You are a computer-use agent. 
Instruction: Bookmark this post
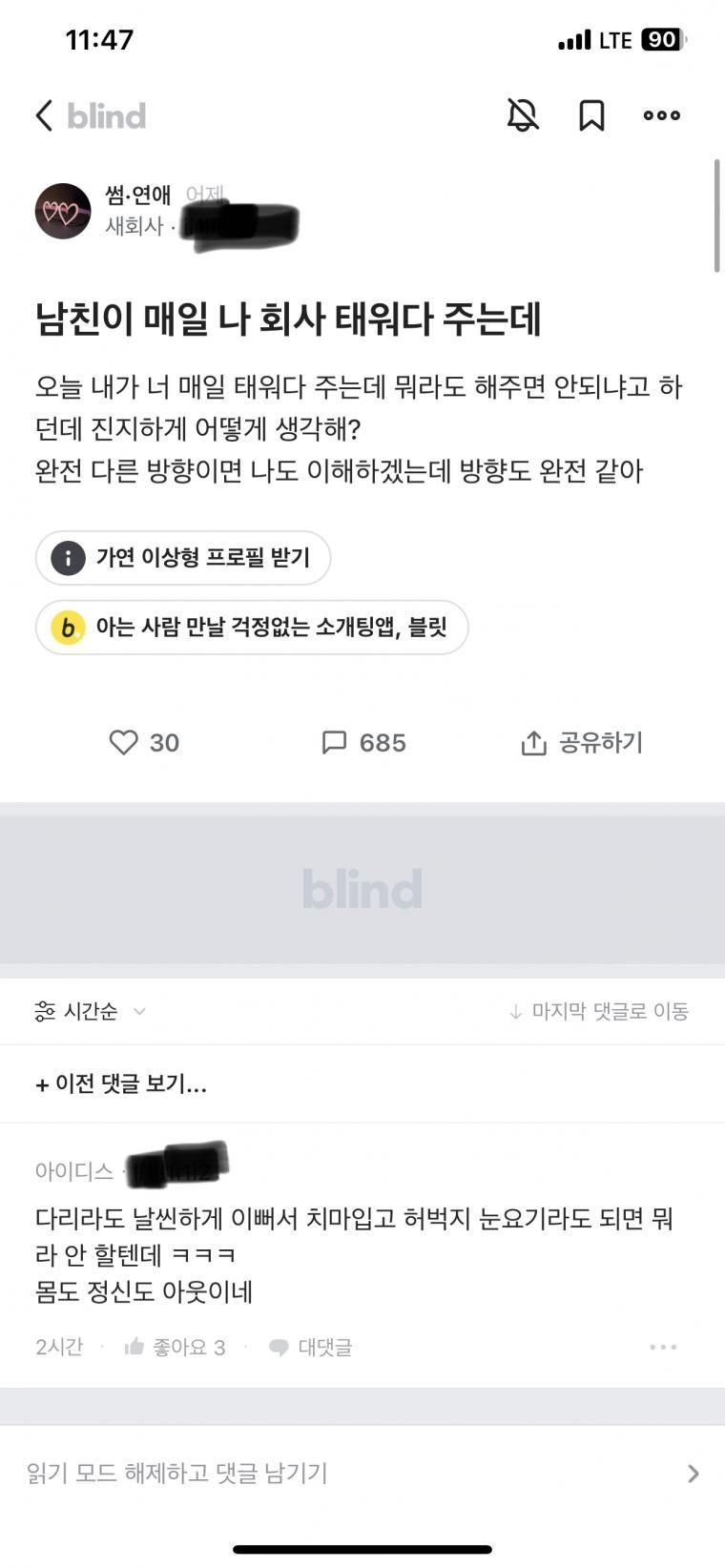(x=591, y=115)
